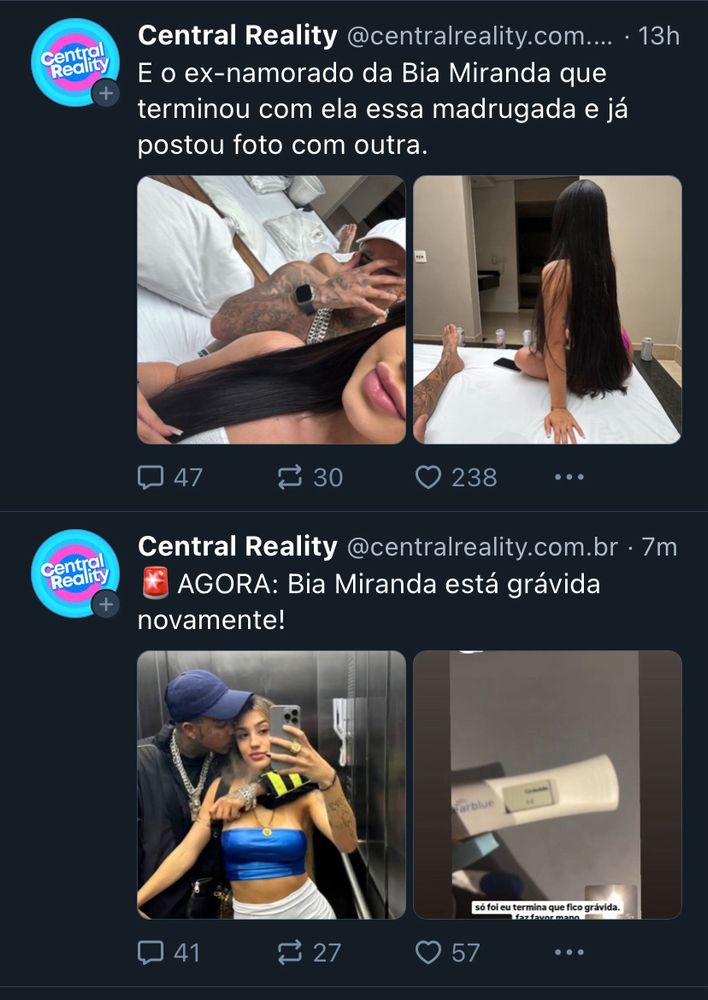Open the selfie photo in the 13h post

271,310
